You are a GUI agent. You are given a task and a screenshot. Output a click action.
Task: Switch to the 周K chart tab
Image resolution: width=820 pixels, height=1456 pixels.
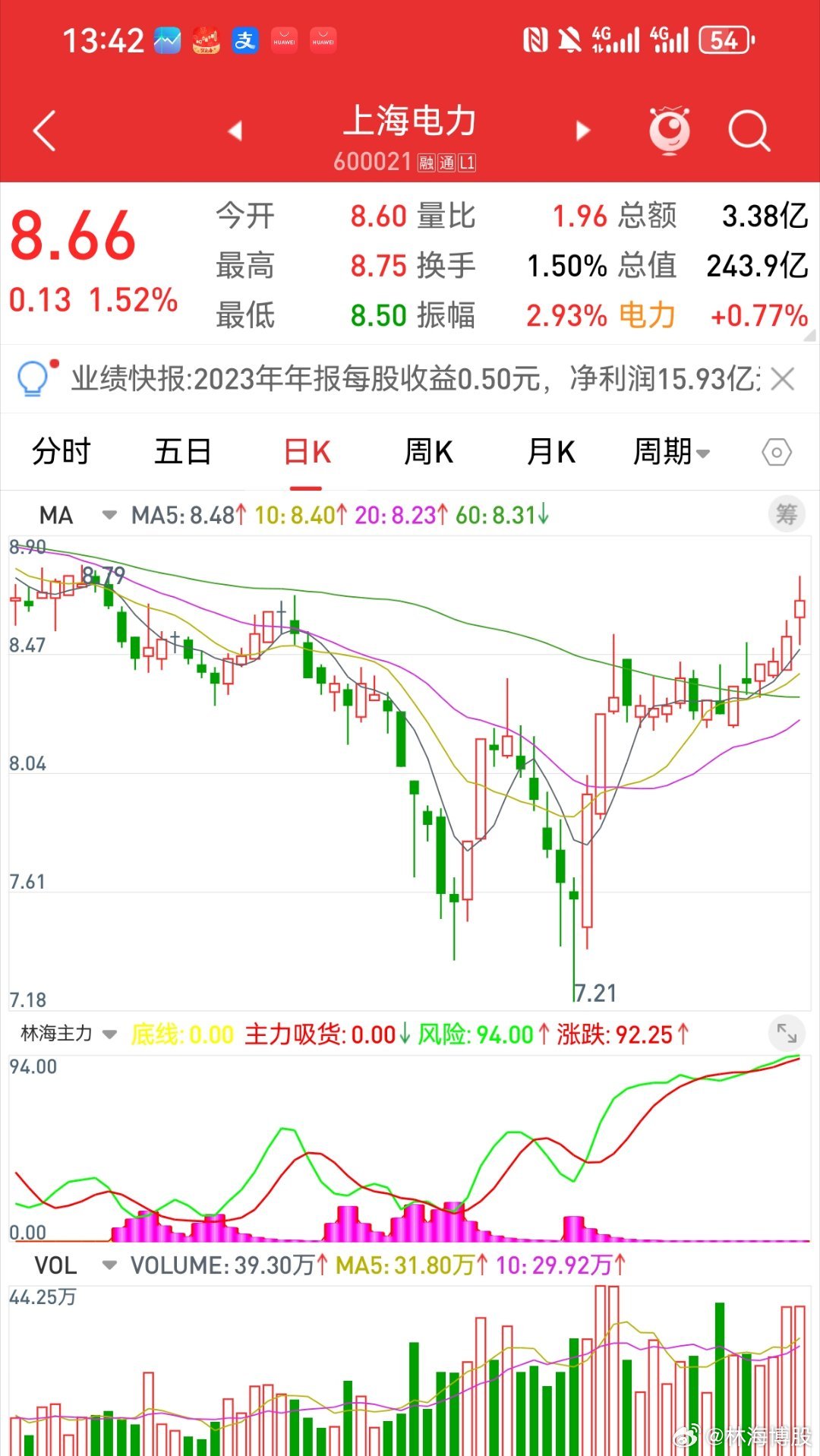tap(428, 452)
